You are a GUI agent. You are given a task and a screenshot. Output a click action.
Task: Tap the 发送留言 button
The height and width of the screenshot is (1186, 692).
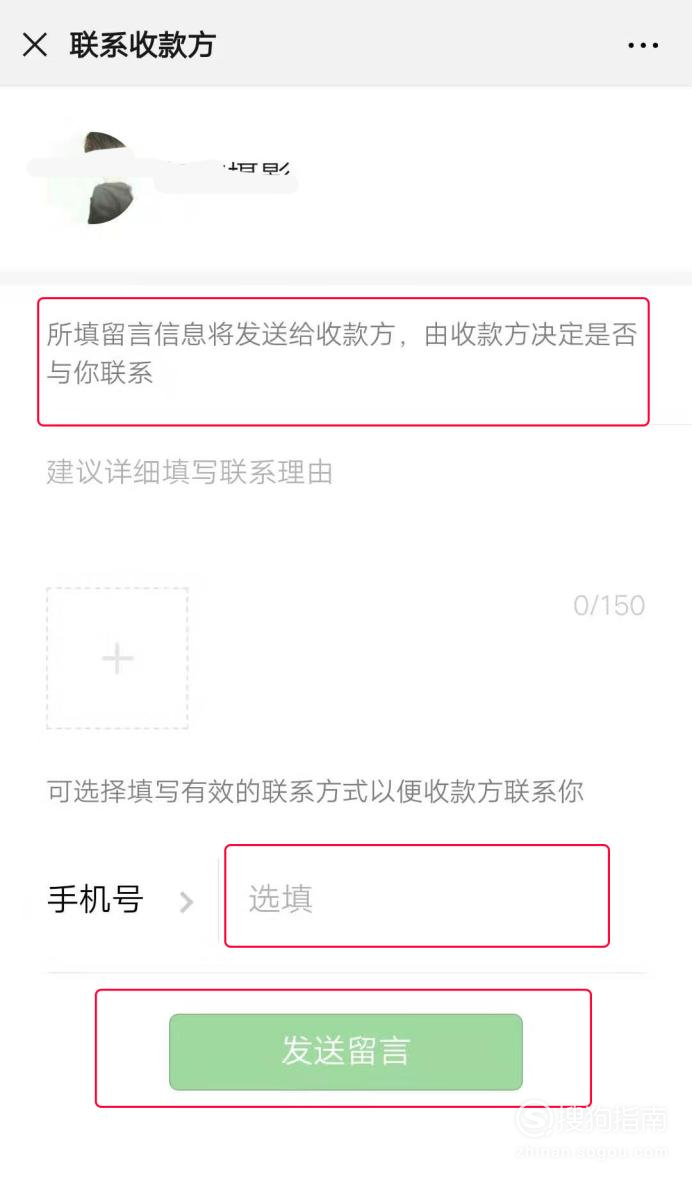click(345, 1051)
